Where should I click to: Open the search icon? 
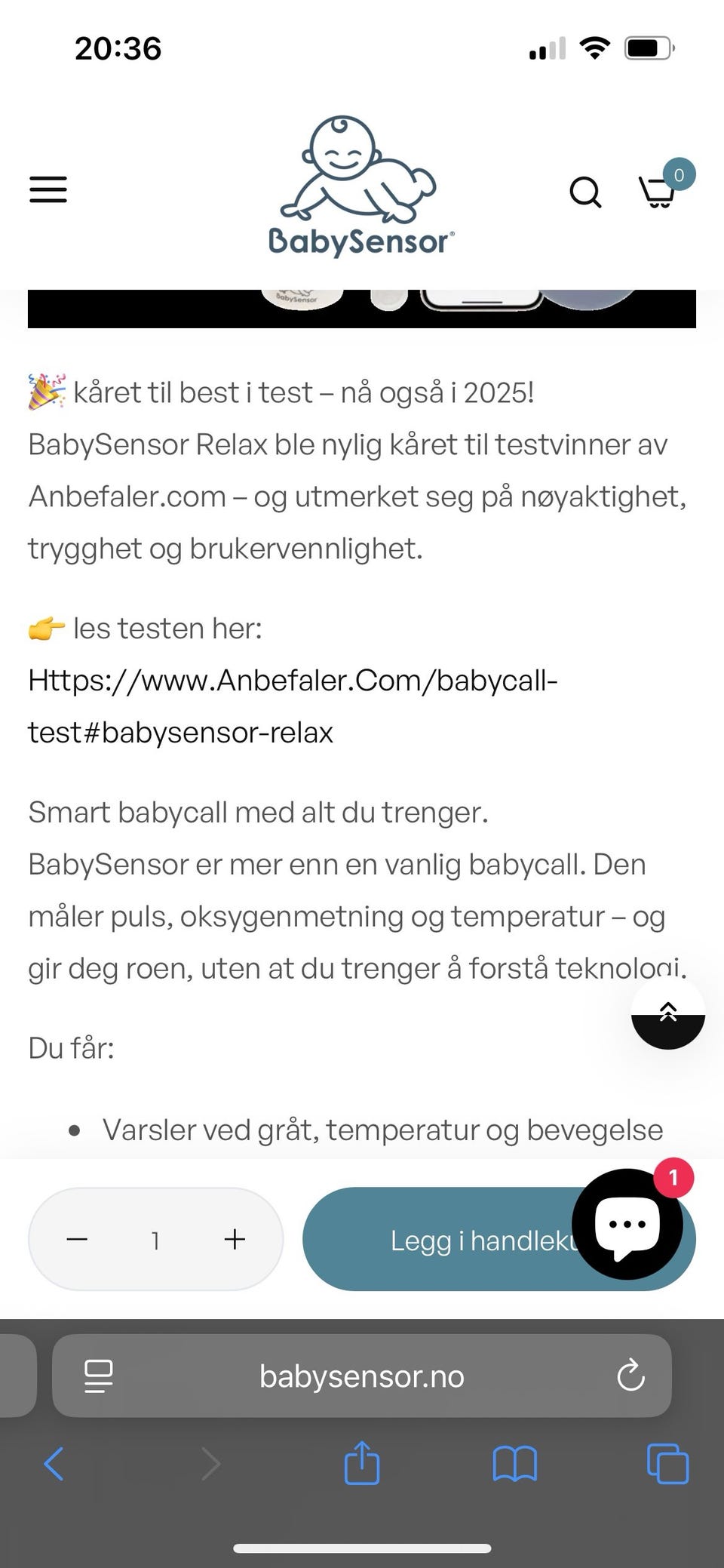585,192
